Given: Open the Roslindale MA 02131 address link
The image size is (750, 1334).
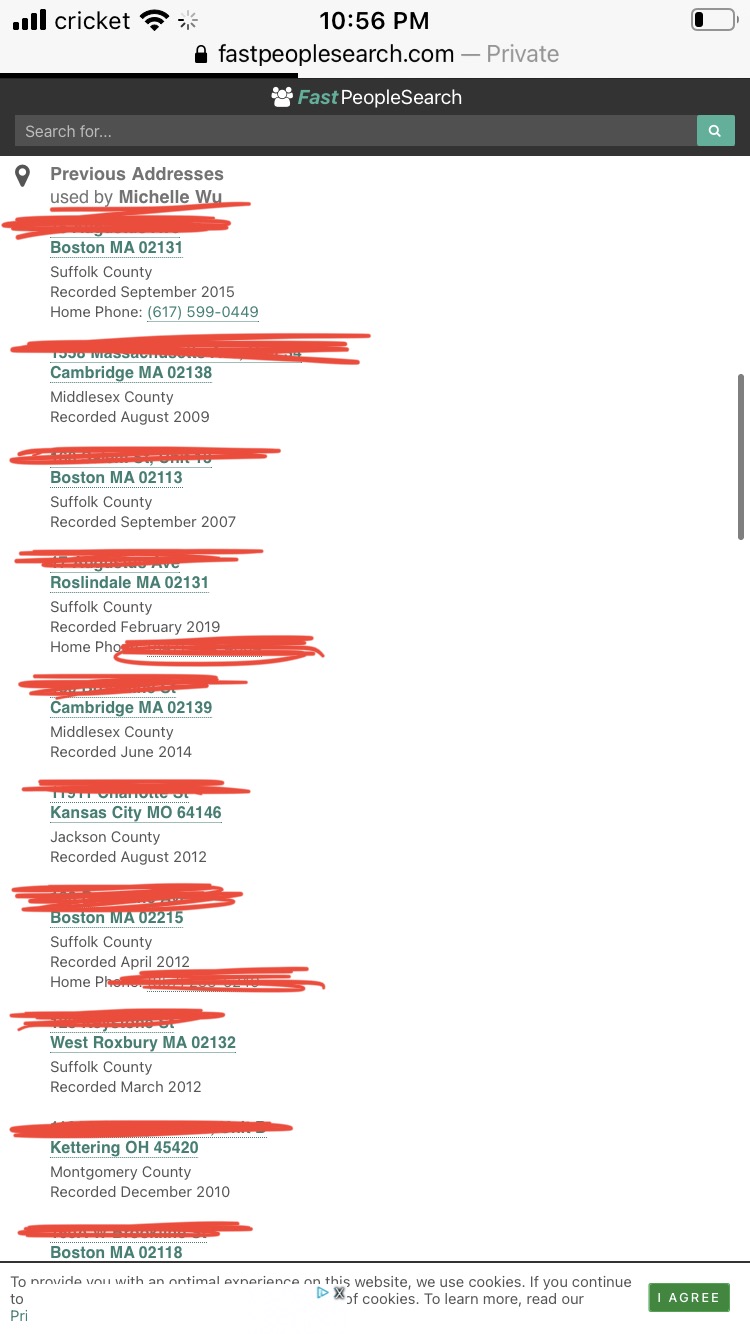Looking at the screenshot, I should click(x=129, y=582).
